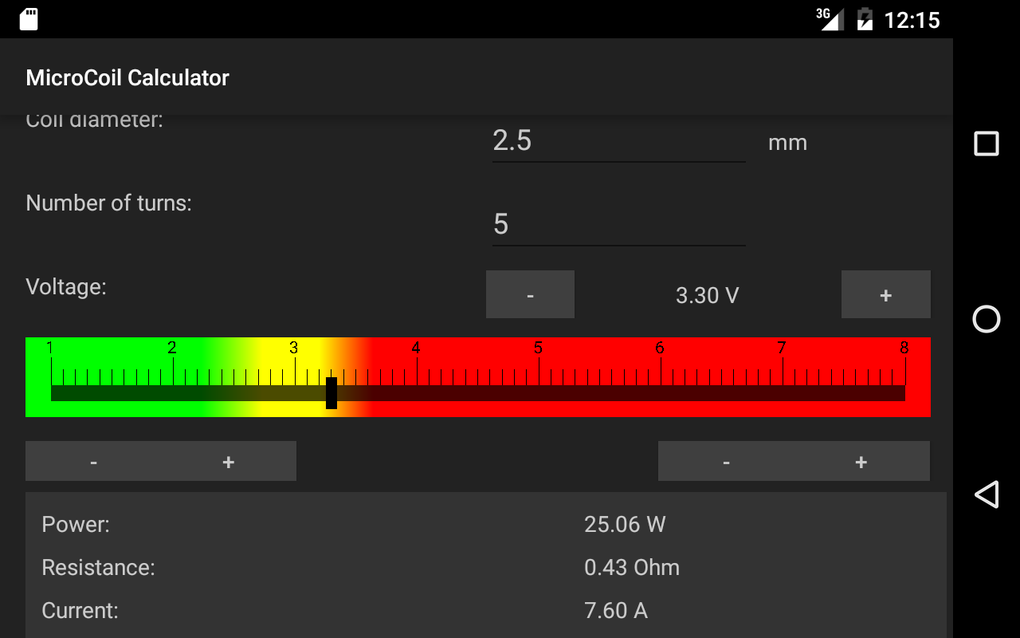
Task: Go back using the system back button
Action: [986, 494]
